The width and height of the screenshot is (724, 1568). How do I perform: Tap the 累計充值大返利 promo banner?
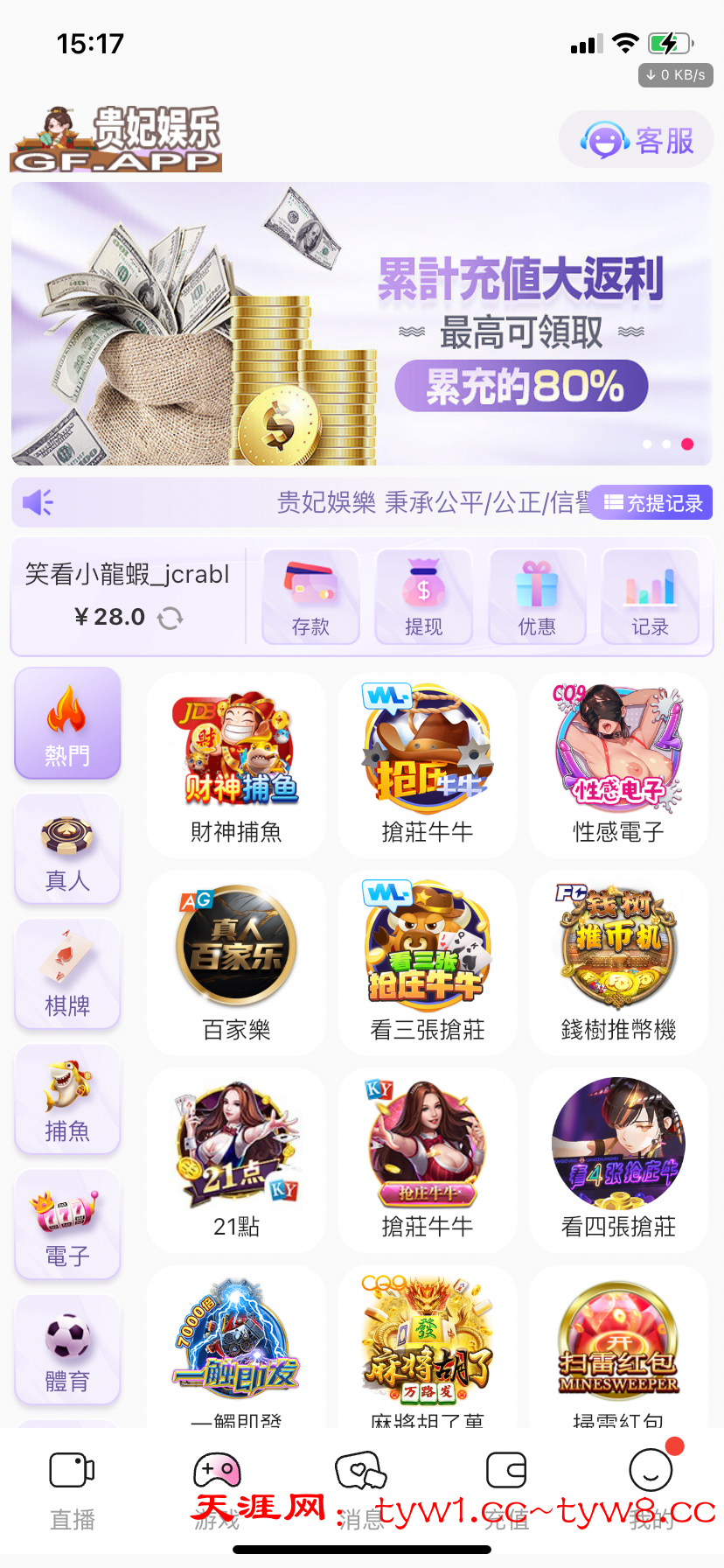click(361, 324)
